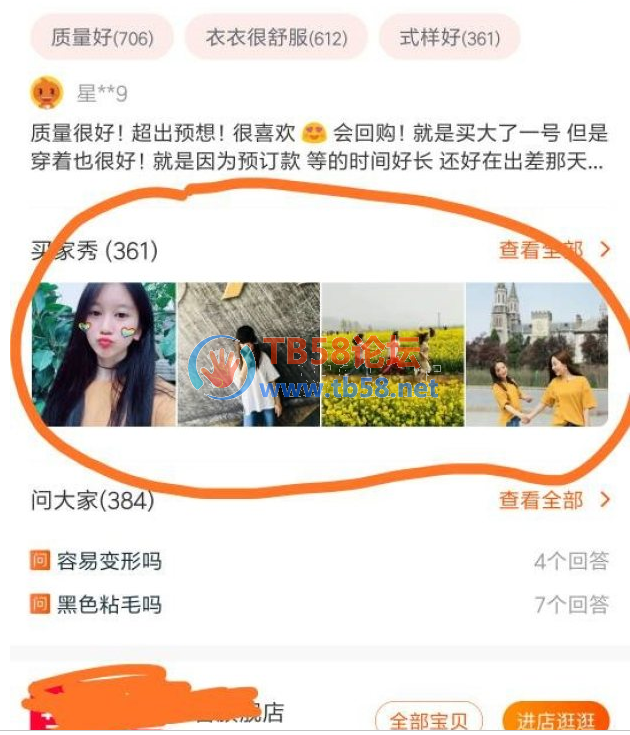Viewport: 630px width, 735px height.
Task: Tap the 式样好(361) review chip
Action: coord(449,38)
